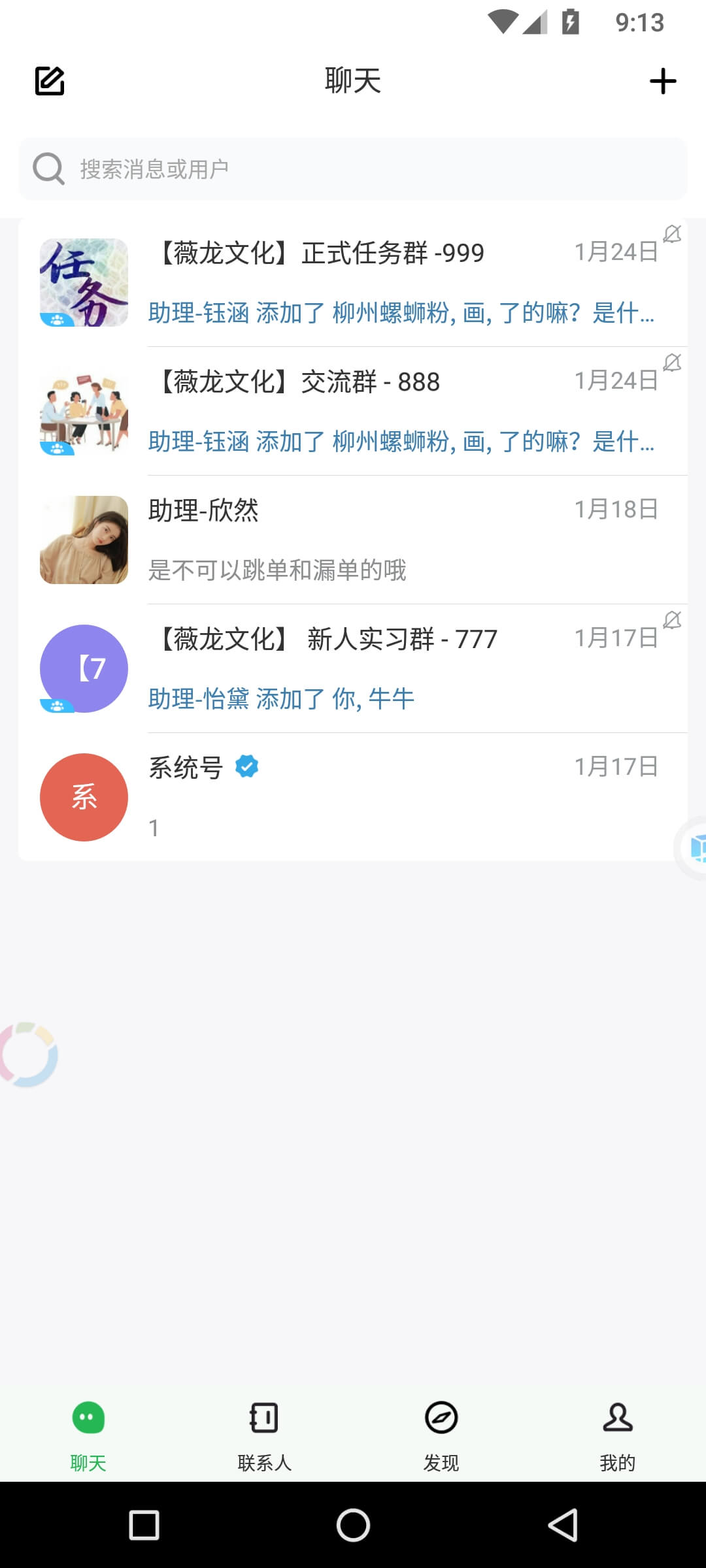This screenshot has width=706, height=1568.
Task: Go to the system home screen
Action: click(x=353, y=1526)
